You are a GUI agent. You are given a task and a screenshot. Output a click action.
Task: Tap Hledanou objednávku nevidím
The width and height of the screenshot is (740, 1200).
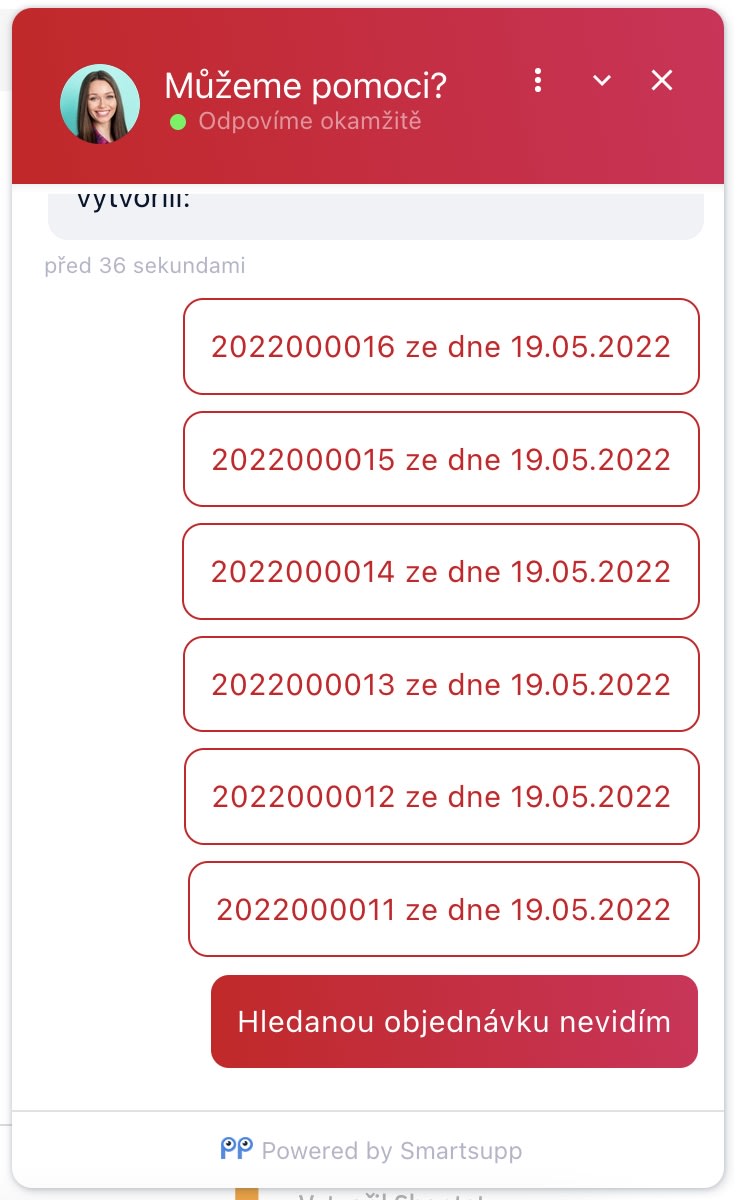tap(454, 1022)
